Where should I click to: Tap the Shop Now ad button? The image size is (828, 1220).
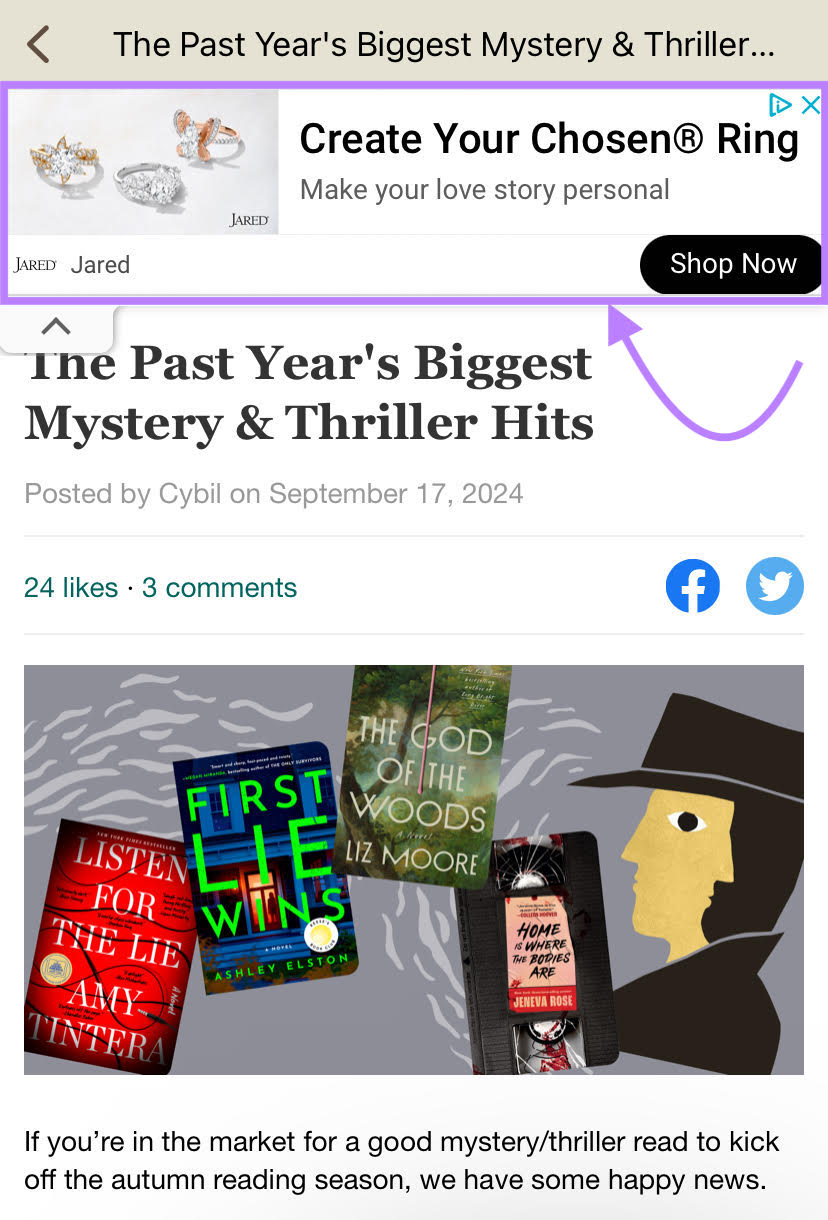coord(732,264)
